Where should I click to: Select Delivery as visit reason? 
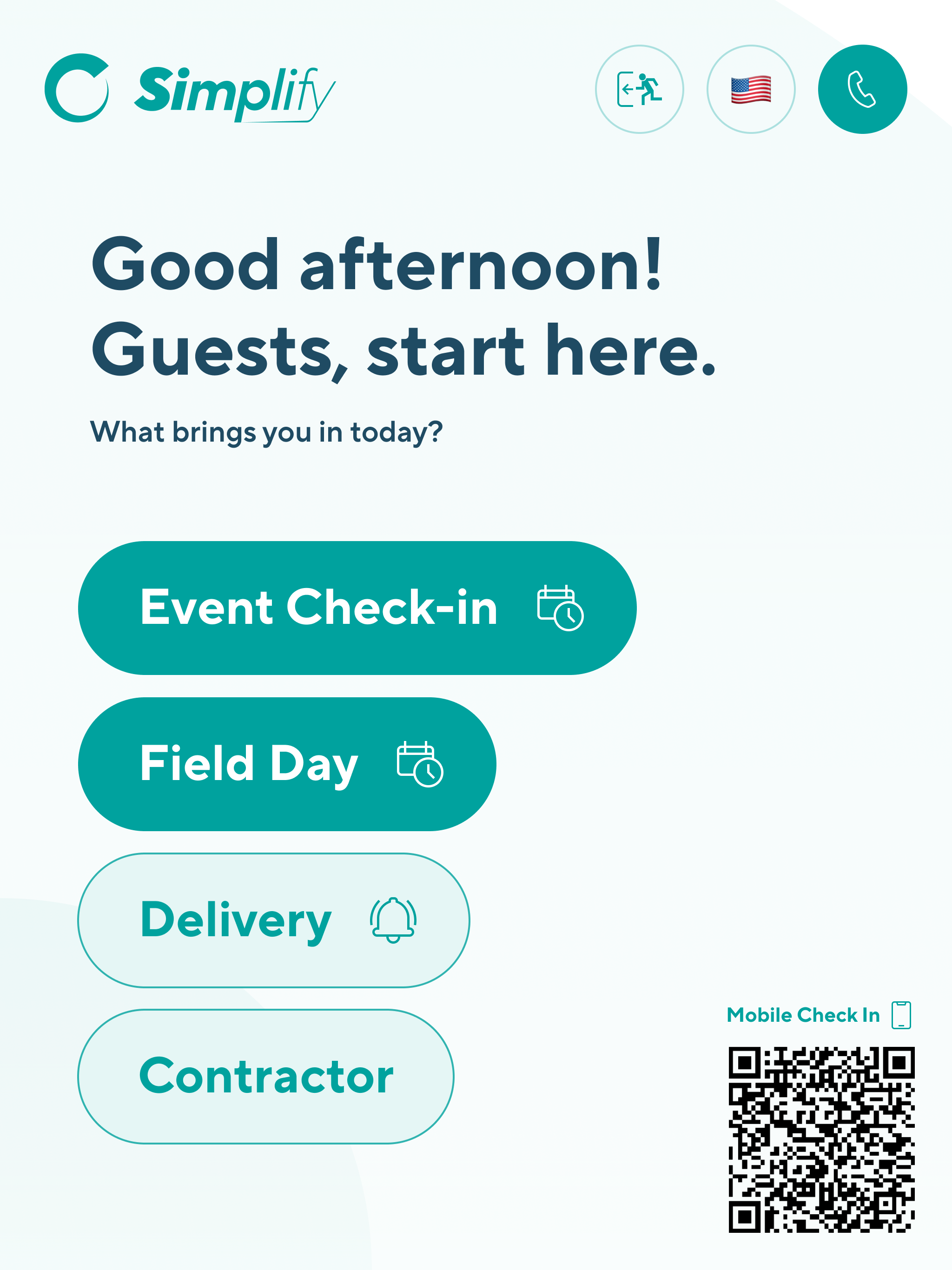coord(273,920)
